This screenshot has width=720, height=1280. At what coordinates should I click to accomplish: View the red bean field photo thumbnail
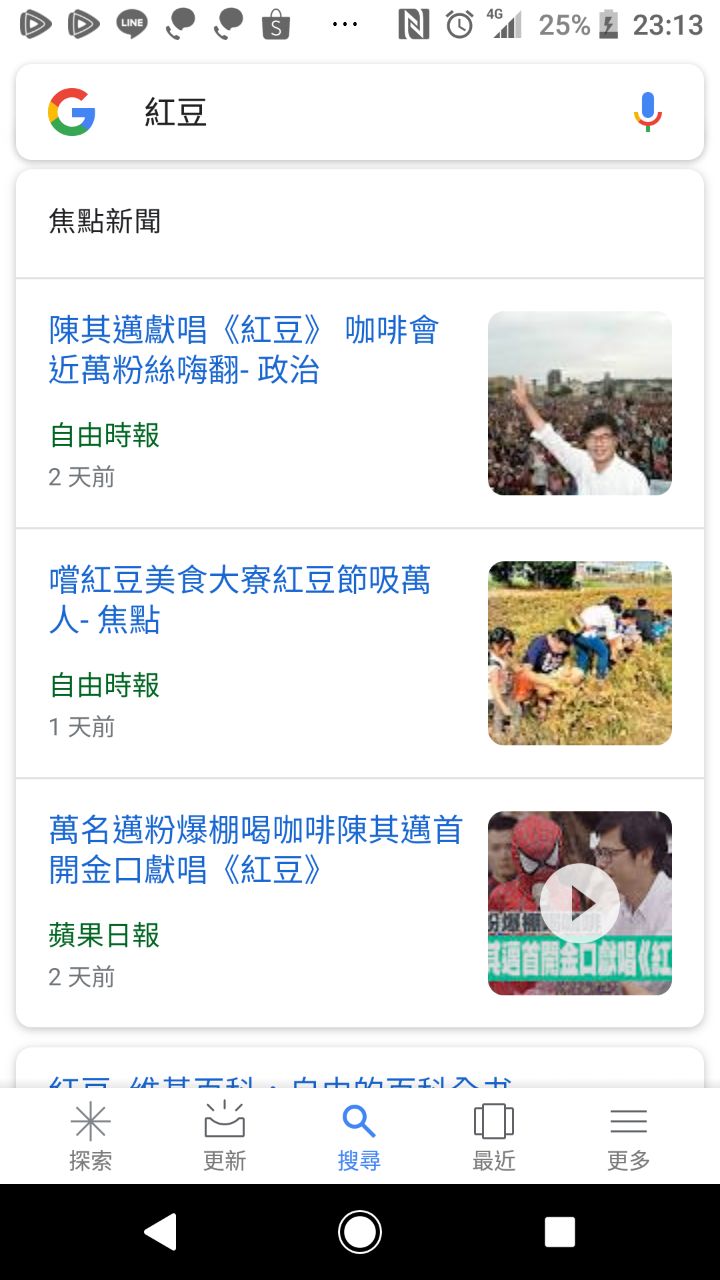[x=580, y=653]
